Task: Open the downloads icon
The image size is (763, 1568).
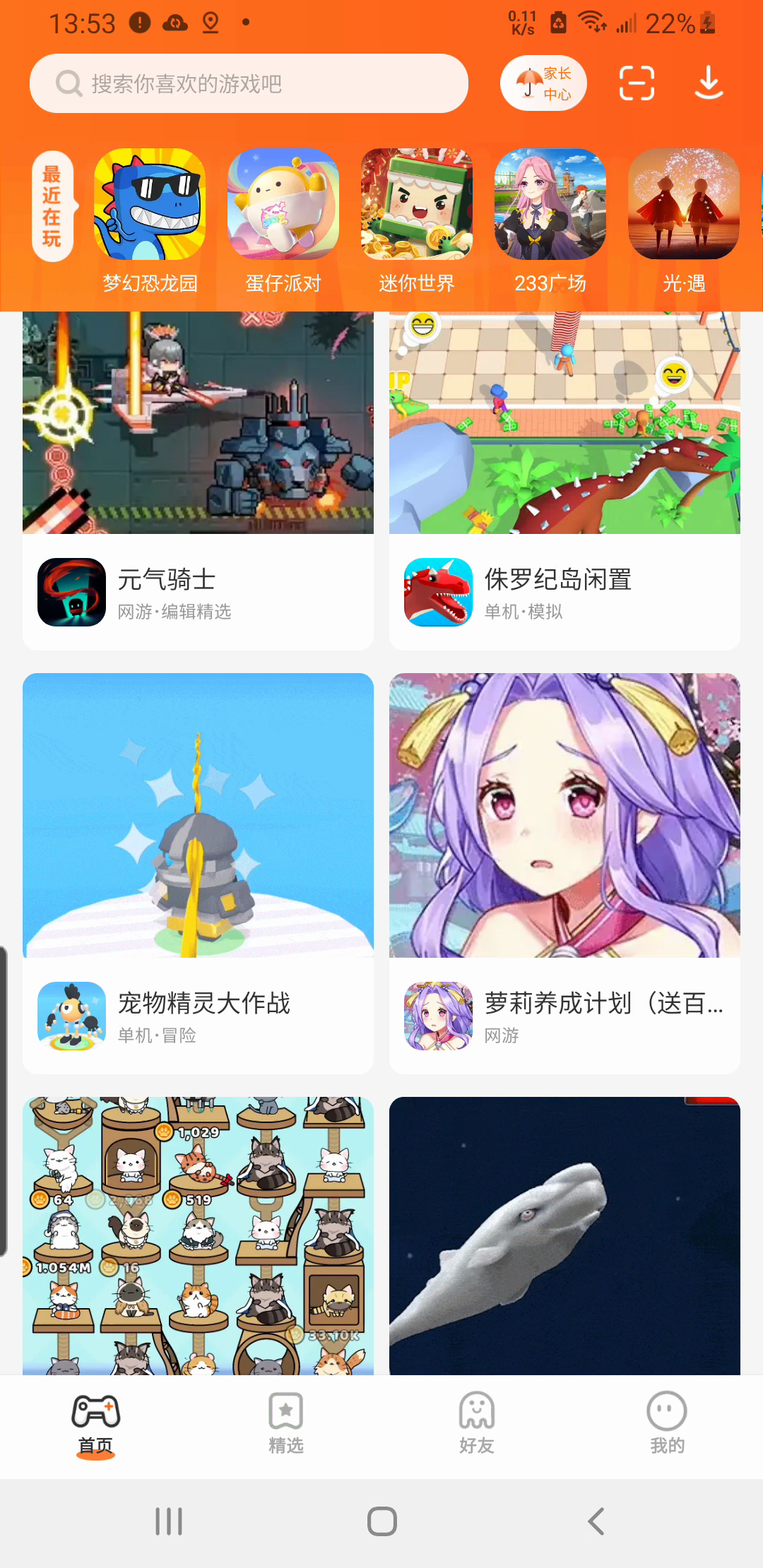Action: [x=709, y=83]
